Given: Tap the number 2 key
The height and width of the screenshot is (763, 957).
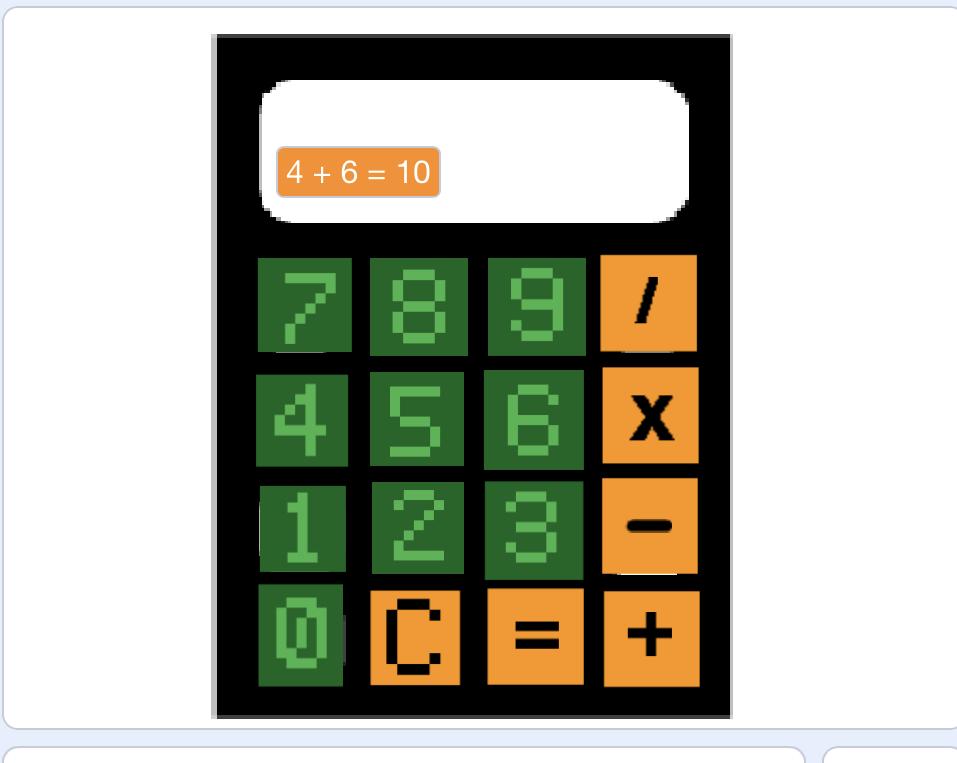Looking at the screenshot, I should pos(417,528).
